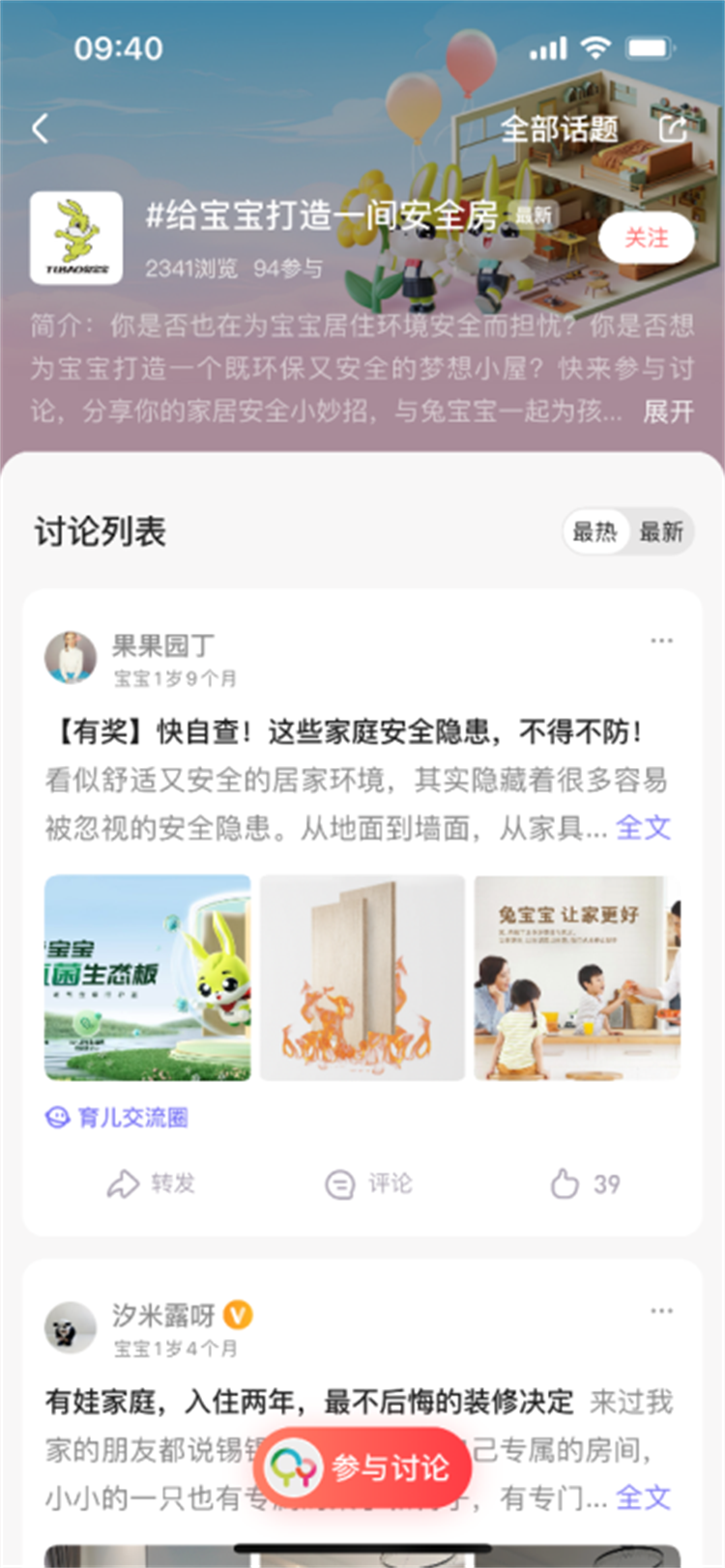Follow the topic with 关注 button
Screen dimensions: 725x1568
[x=646, y=238]
